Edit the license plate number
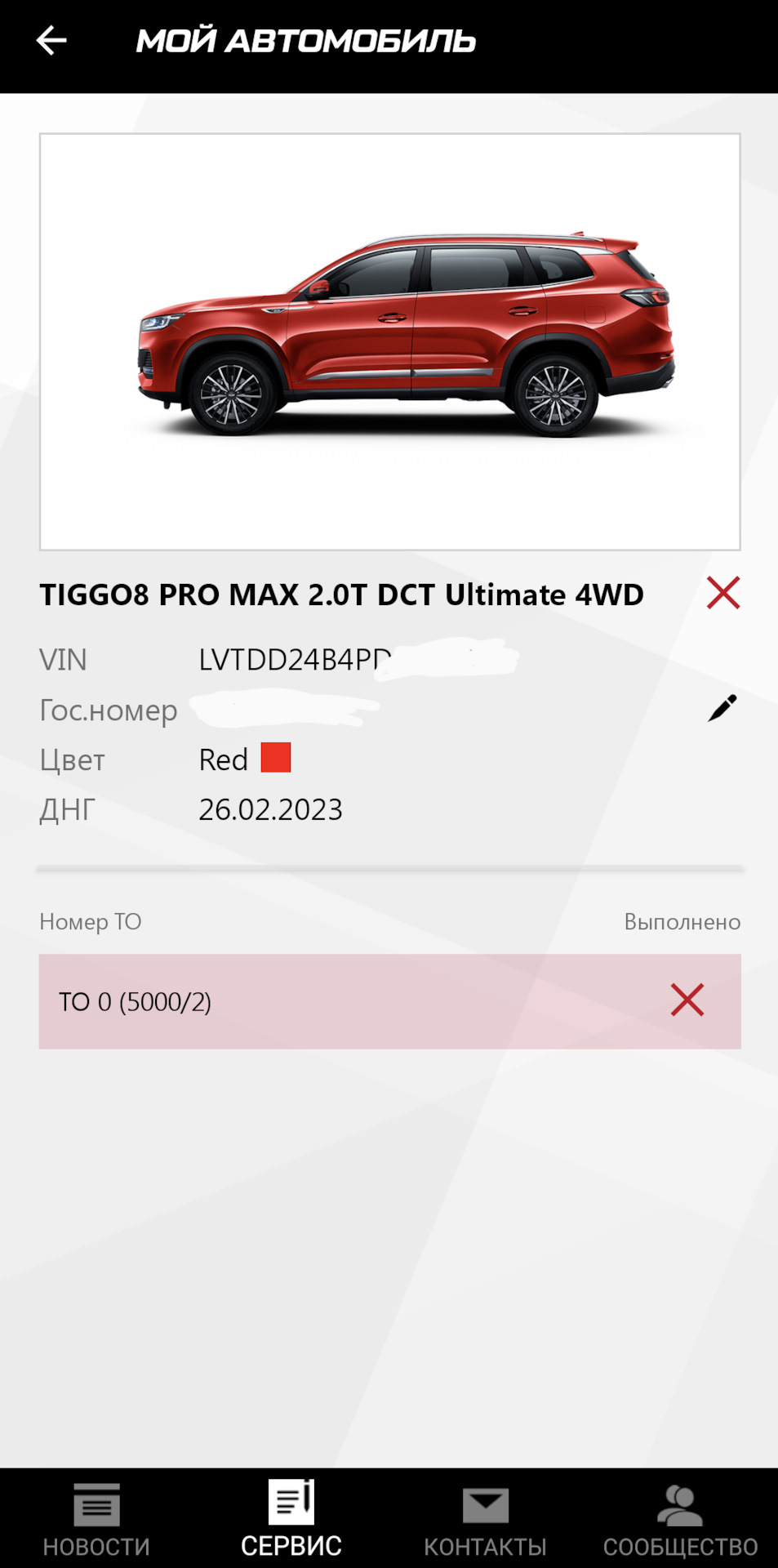778x1568 pixels. (x=722, y=708)
